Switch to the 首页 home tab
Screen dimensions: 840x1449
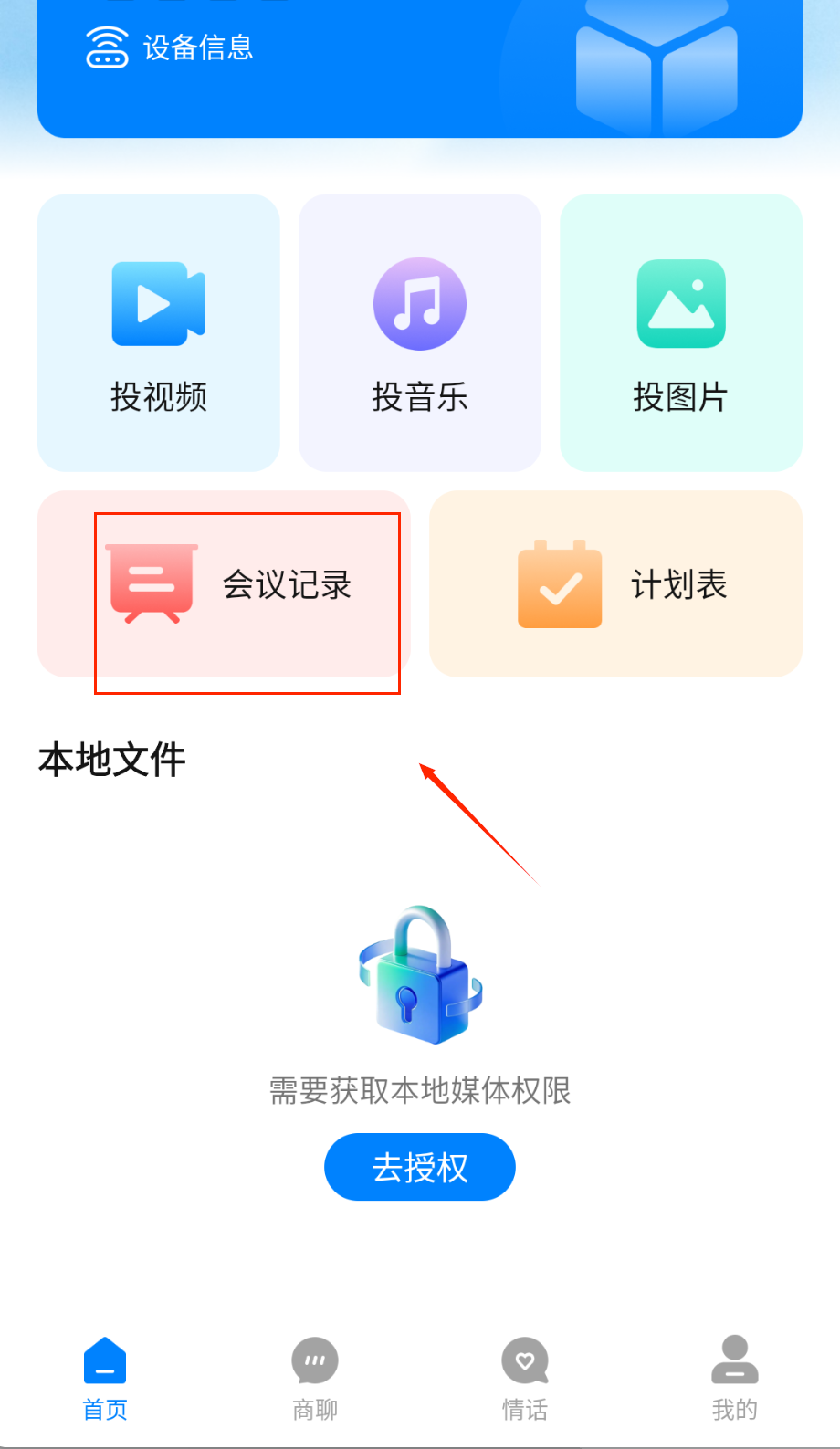coord(105,1379)
